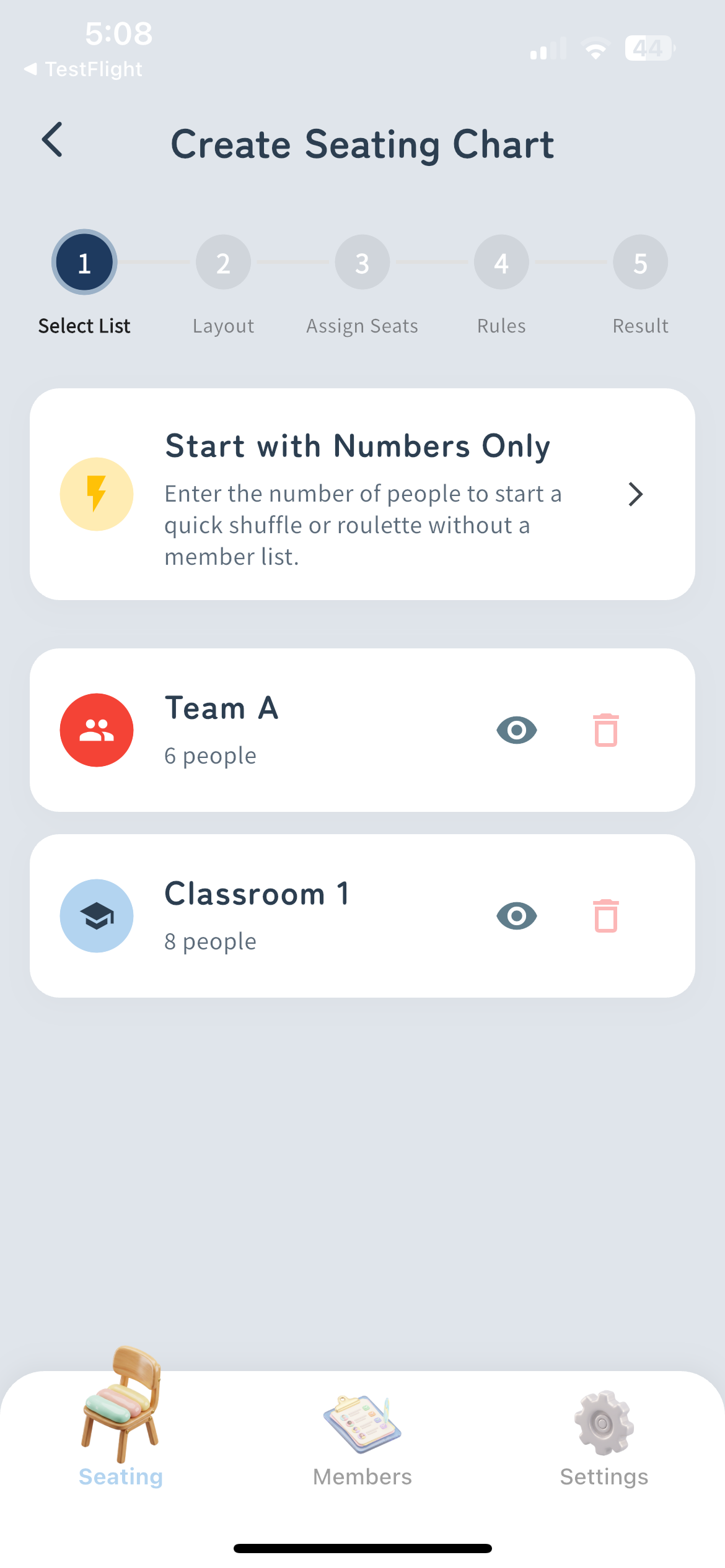The image size is (725, 1568).
Task: Expand Start with Numbers Only via chevron
Action: [x=636, y=494]
